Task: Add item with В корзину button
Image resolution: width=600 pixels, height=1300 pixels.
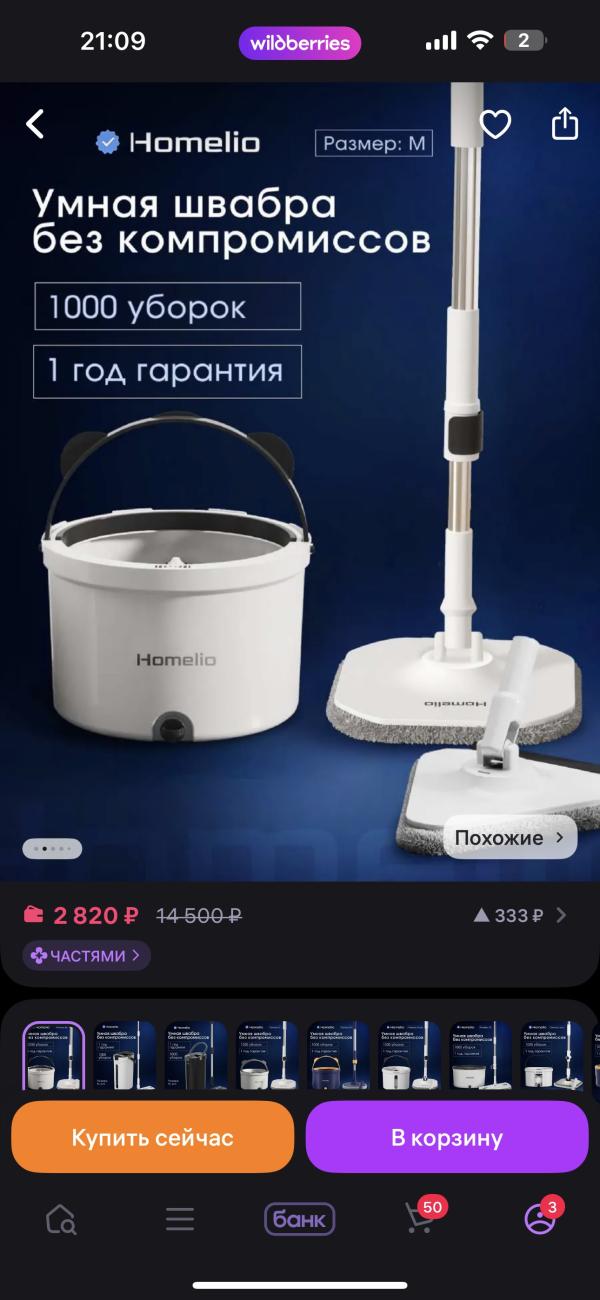Action: pyautogui.click(x=446, y=1137)
